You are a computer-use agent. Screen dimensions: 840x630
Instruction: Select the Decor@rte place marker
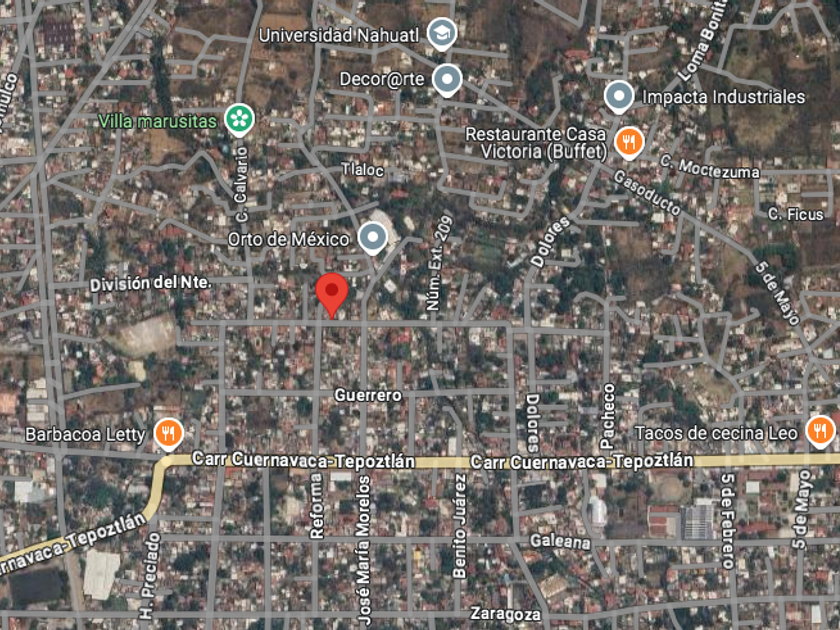pos(447,80)
